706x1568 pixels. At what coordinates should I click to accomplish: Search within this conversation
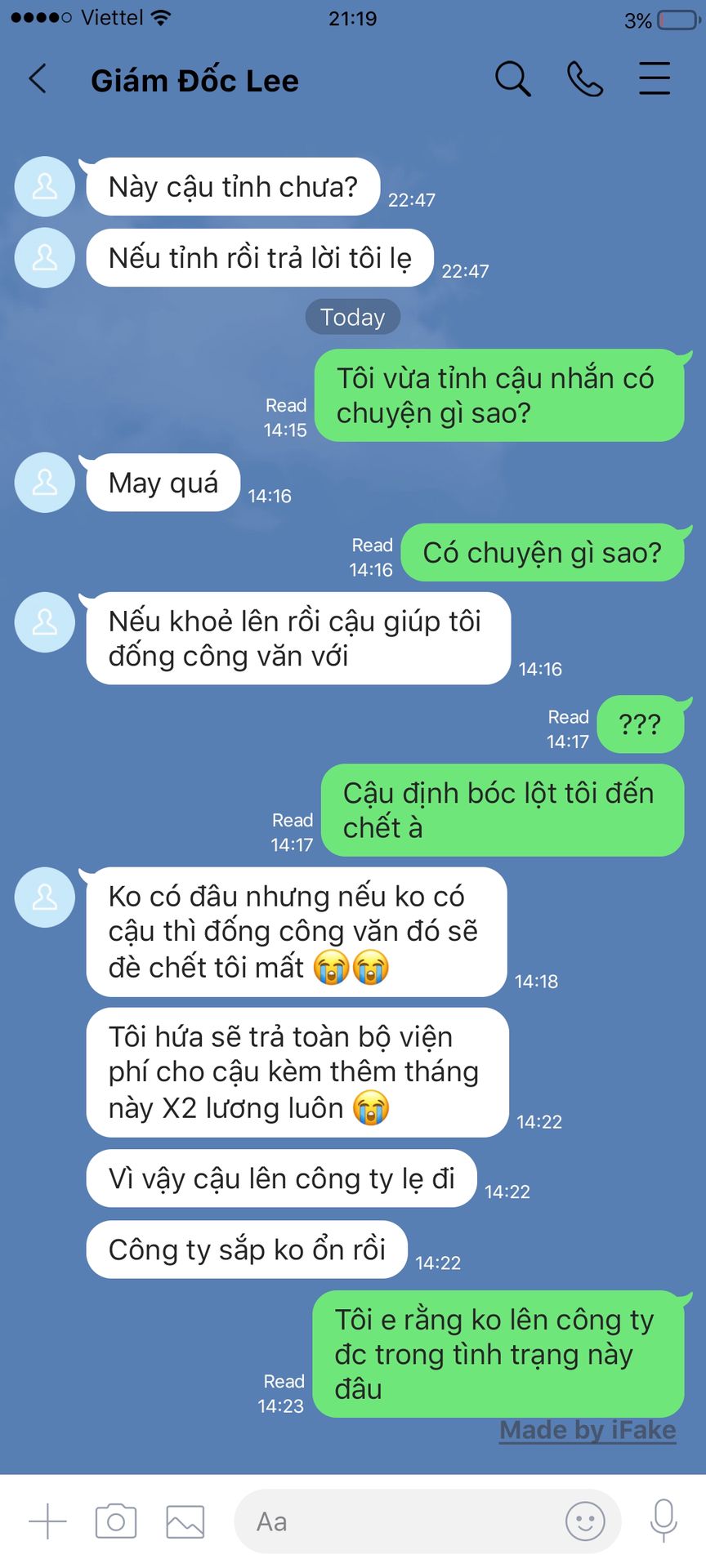click(x=512, y=80)
